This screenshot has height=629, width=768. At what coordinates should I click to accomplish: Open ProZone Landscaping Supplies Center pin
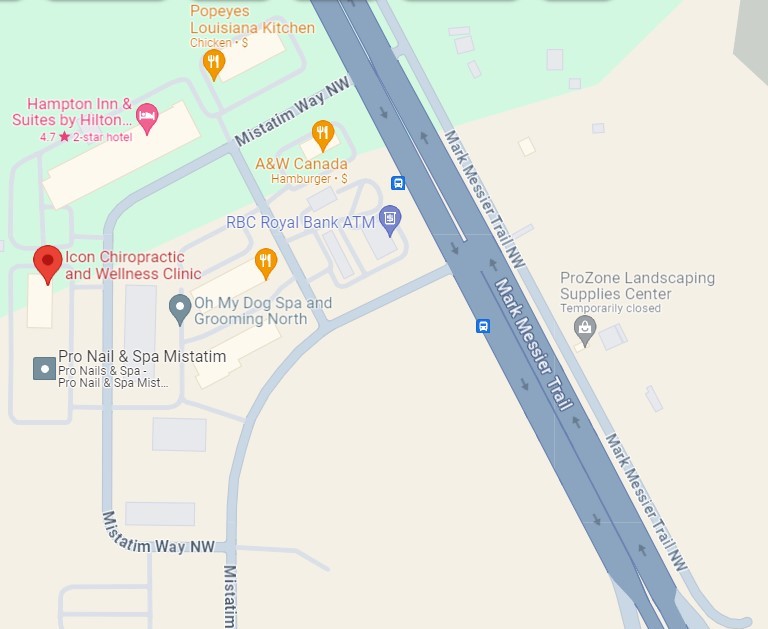pyautogui.click(x=585, y=327)
